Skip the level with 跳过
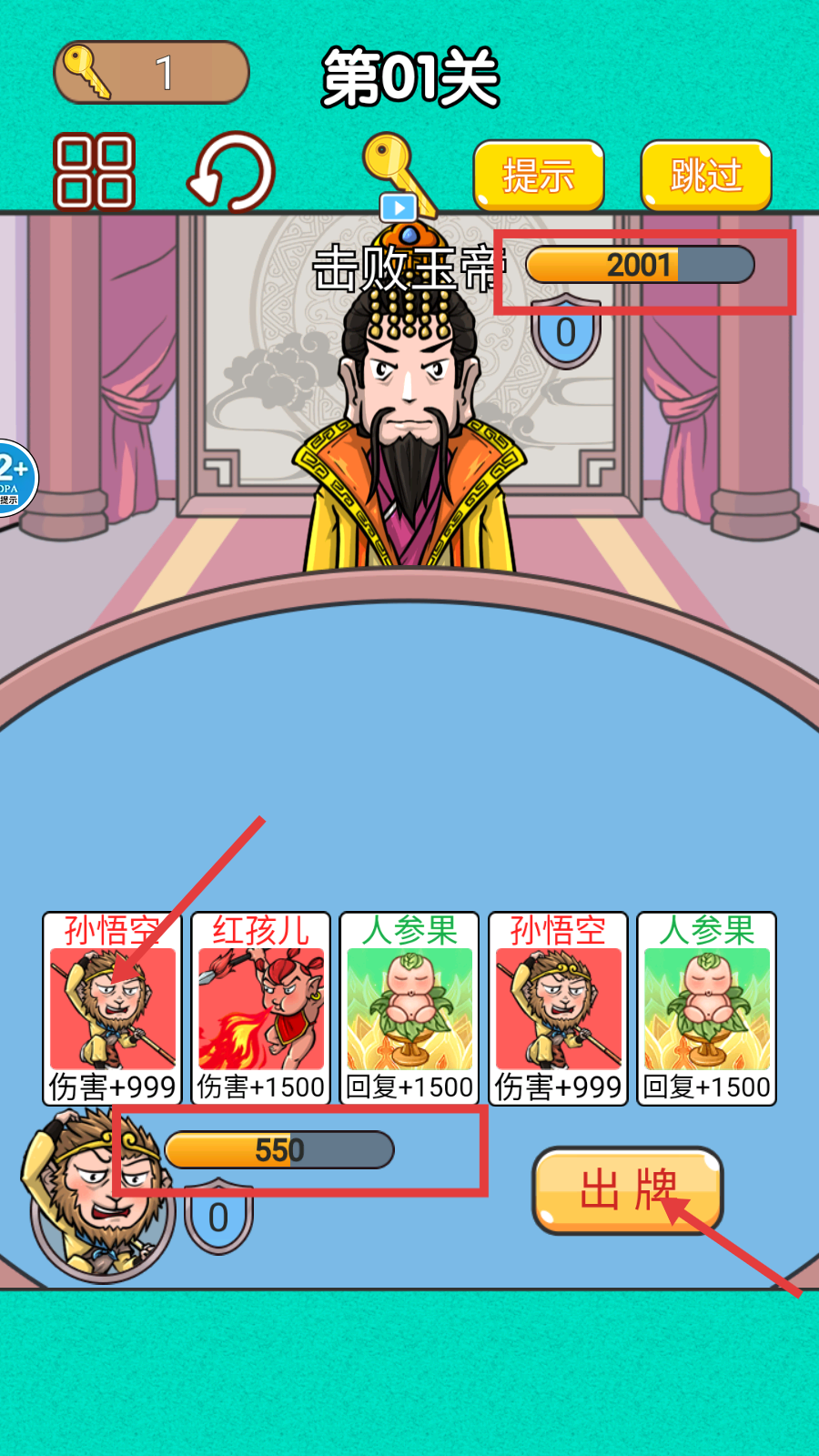The width and height of the screenshot is (819, 1456). tap(705, 176)
